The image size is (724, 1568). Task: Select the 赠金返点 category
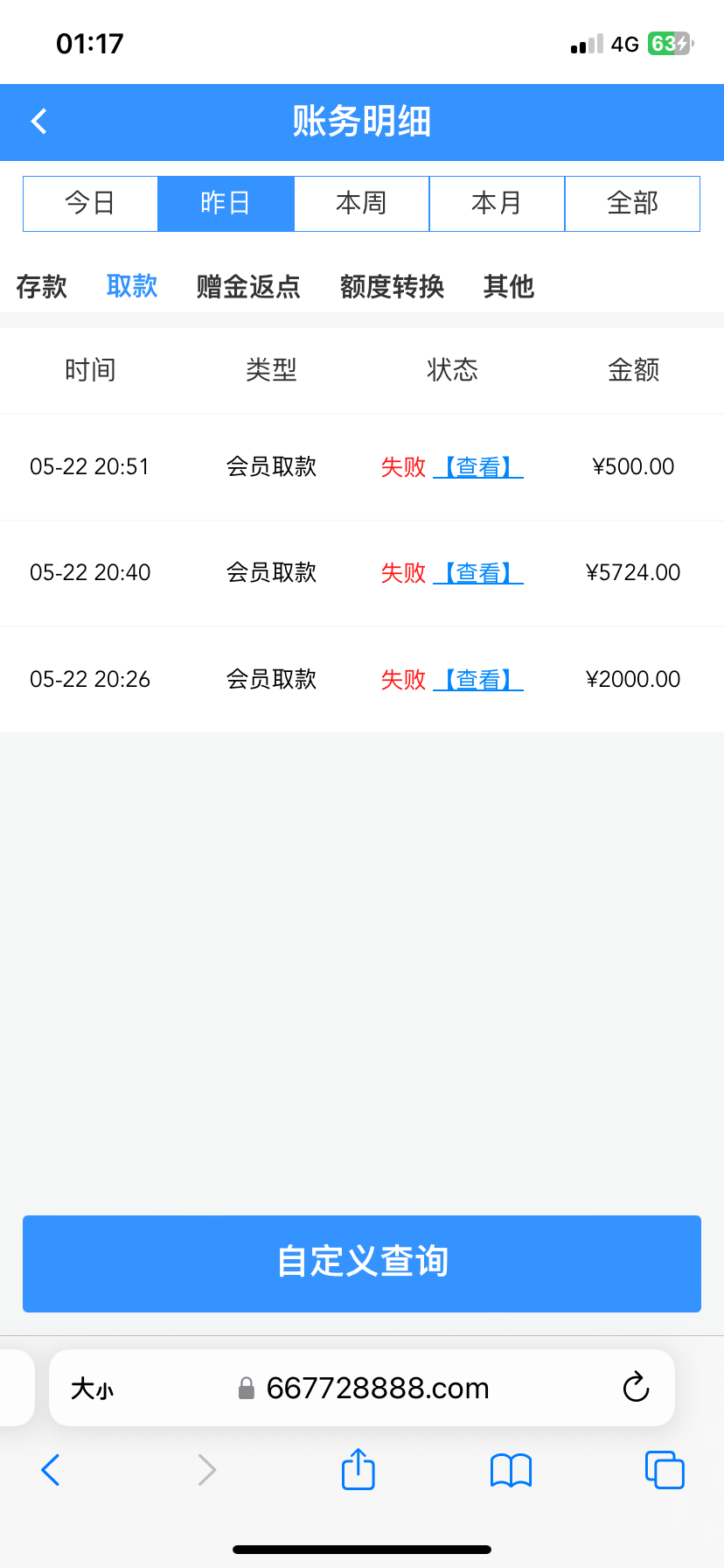(247, 286)
